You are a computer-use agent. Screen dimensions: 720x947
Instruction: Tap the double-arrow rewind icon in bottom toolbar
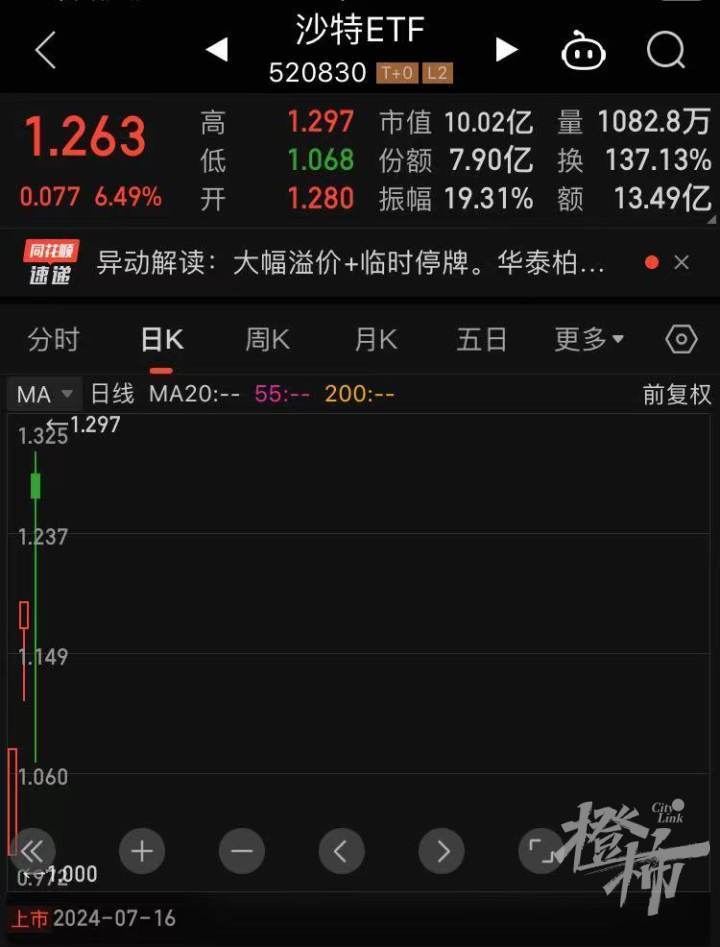33,852
